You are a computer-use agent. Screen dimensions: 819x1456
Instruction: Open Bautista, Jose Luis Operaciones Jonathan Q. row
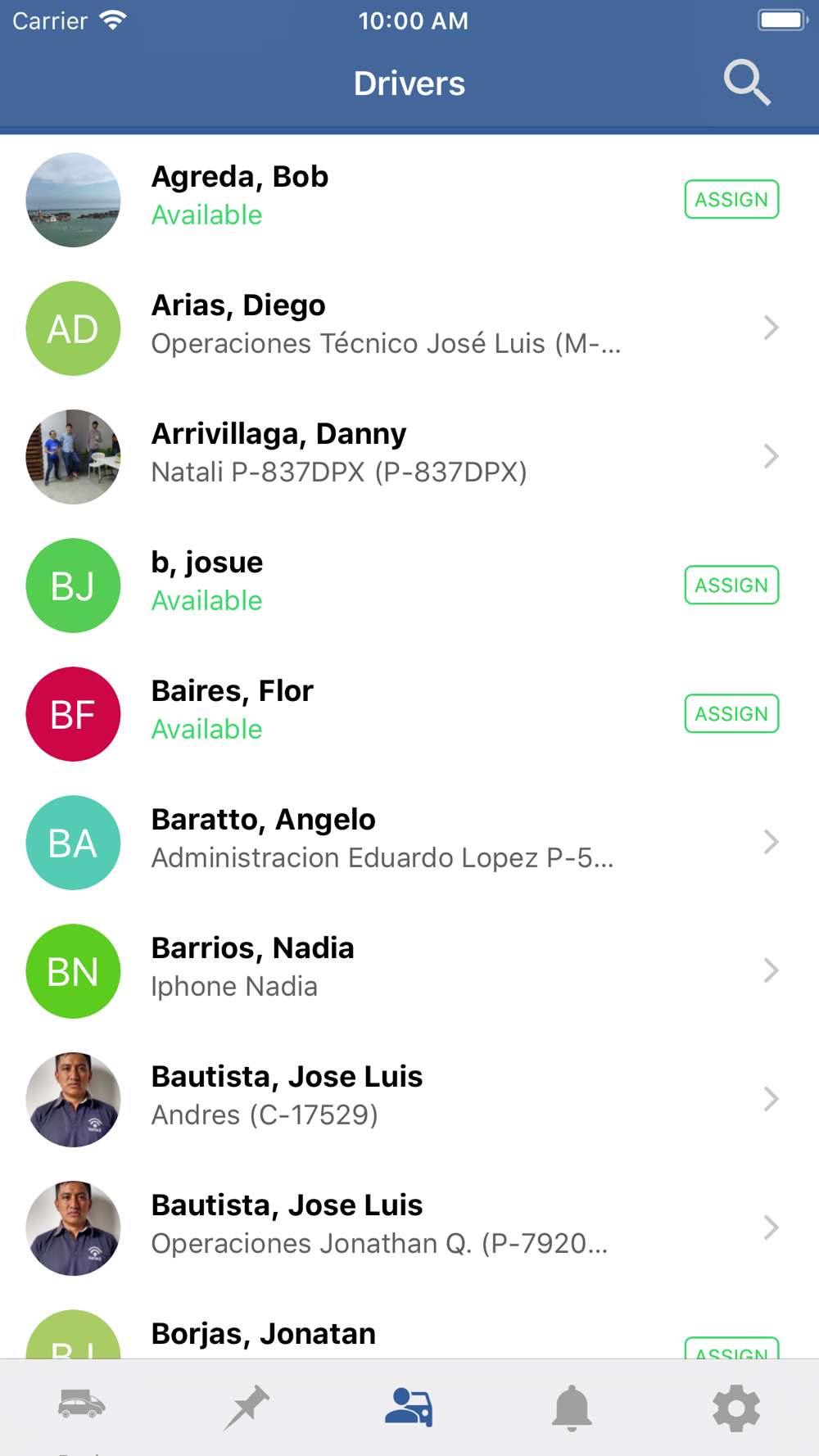pyautogui.click(x=409, y=1228)
